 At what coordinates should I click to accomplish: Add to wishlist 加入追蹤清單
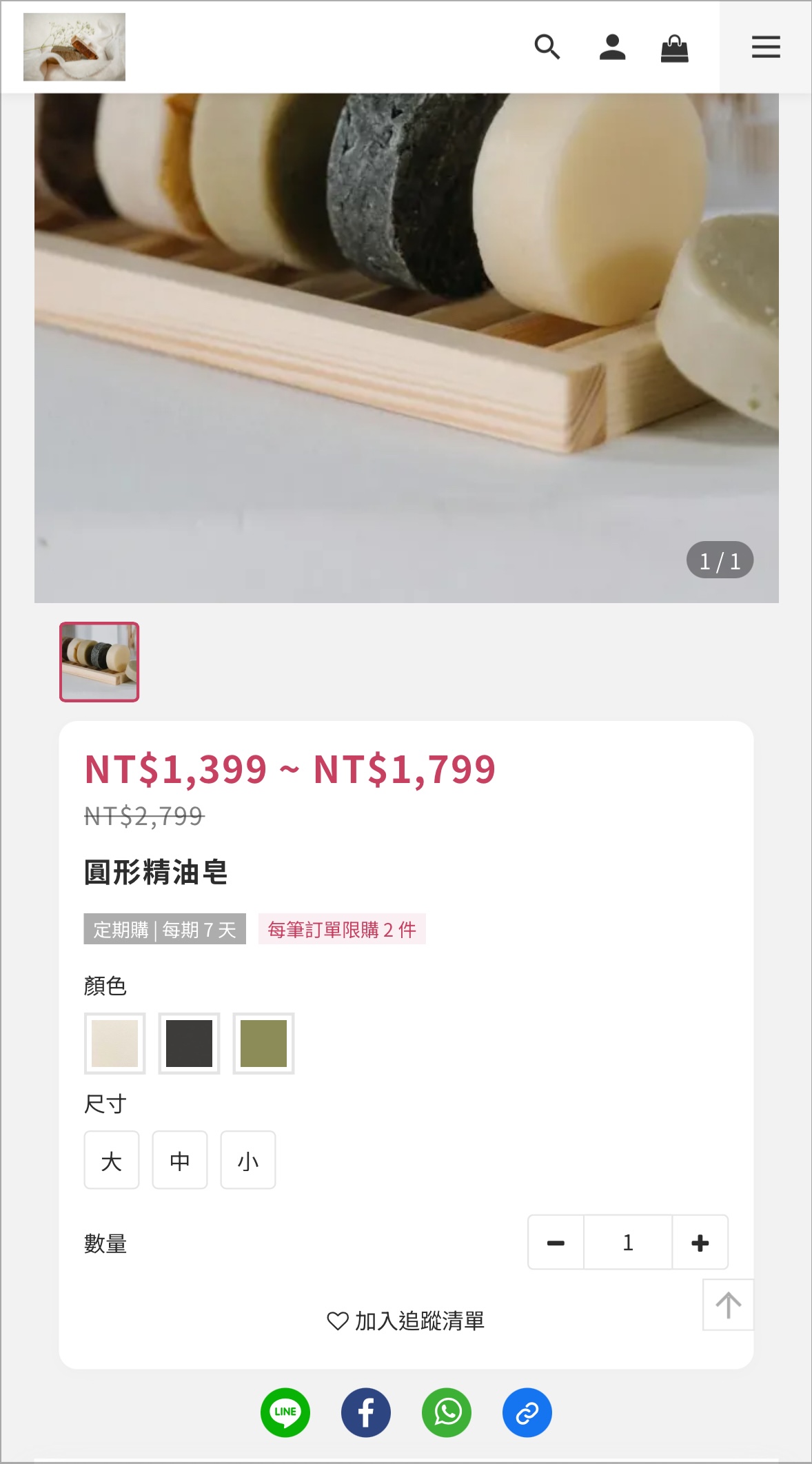click(406, 1321)
